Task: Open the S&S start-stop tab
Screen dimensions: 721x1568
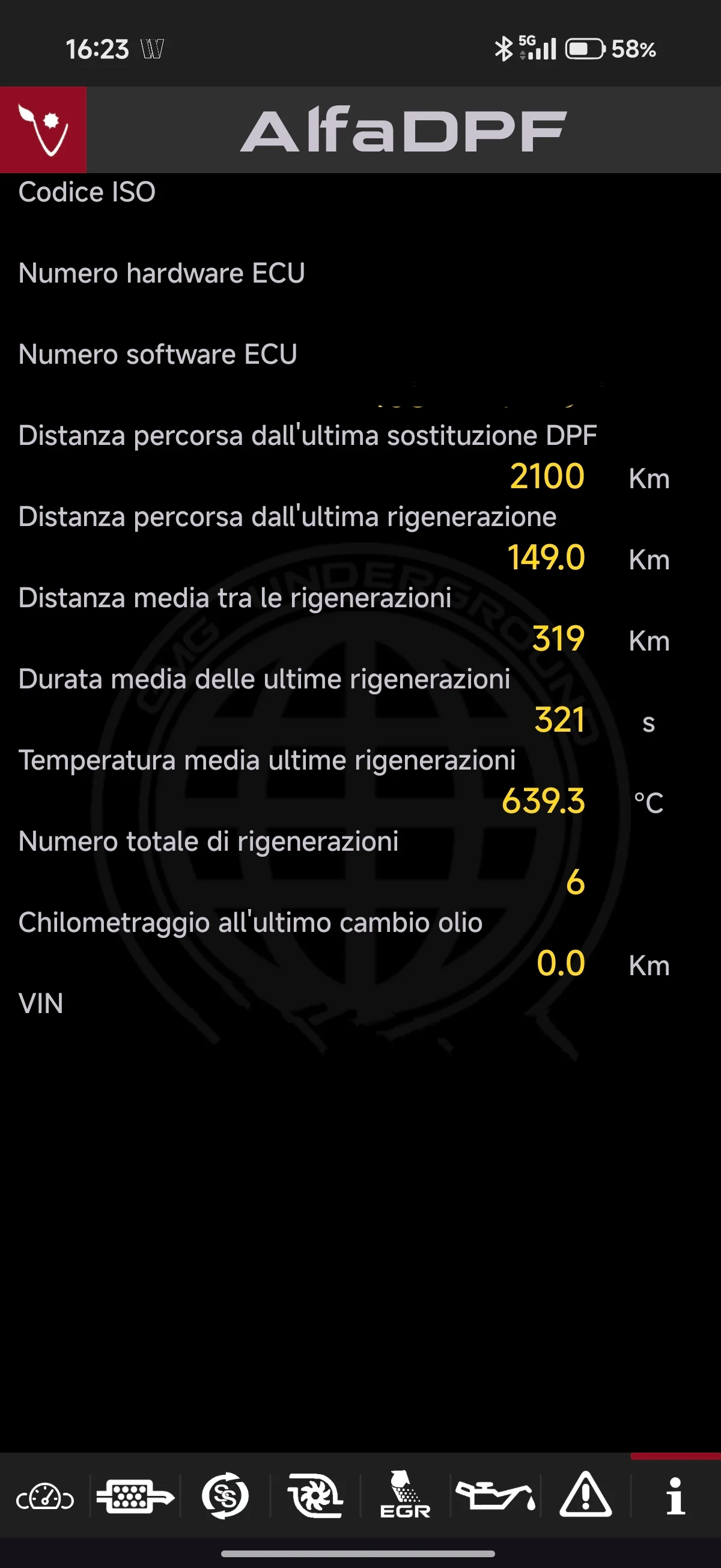Action: pyautogui.click(x=225, y=1496)
